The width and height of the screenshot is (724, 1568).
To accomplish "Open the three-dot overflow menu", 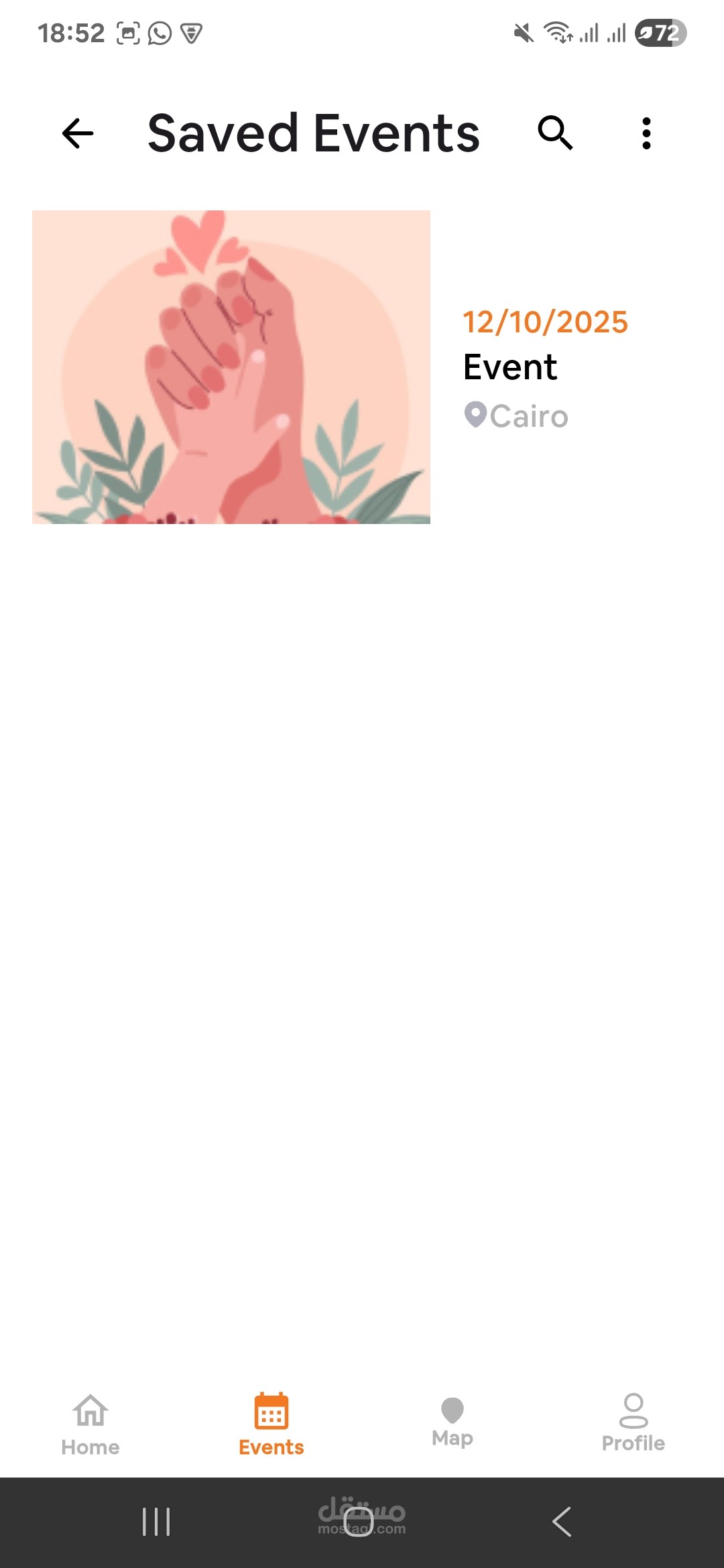I will (x=646, y=133).
